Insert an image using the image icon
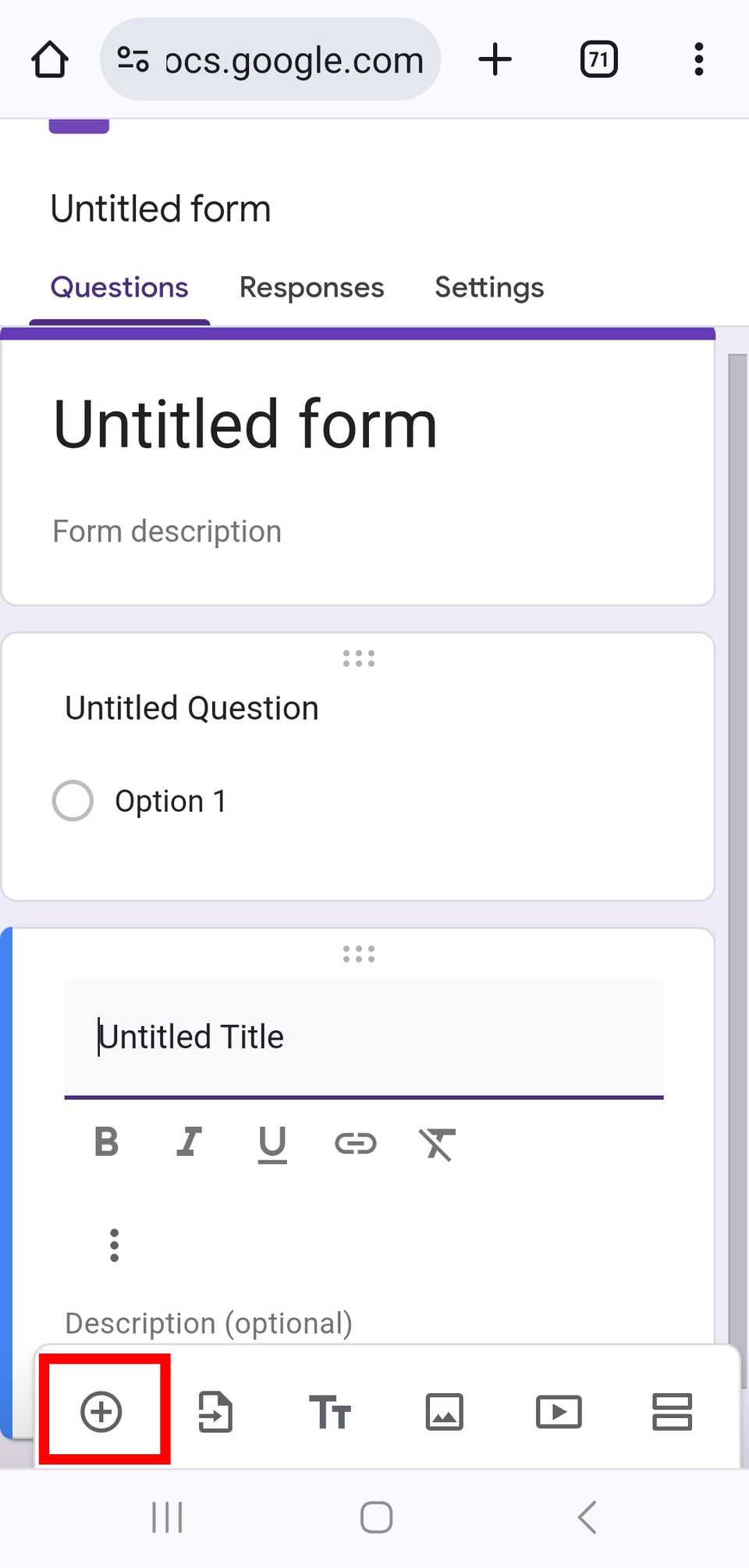The image size is (749, 1568). coord(444,1411)
